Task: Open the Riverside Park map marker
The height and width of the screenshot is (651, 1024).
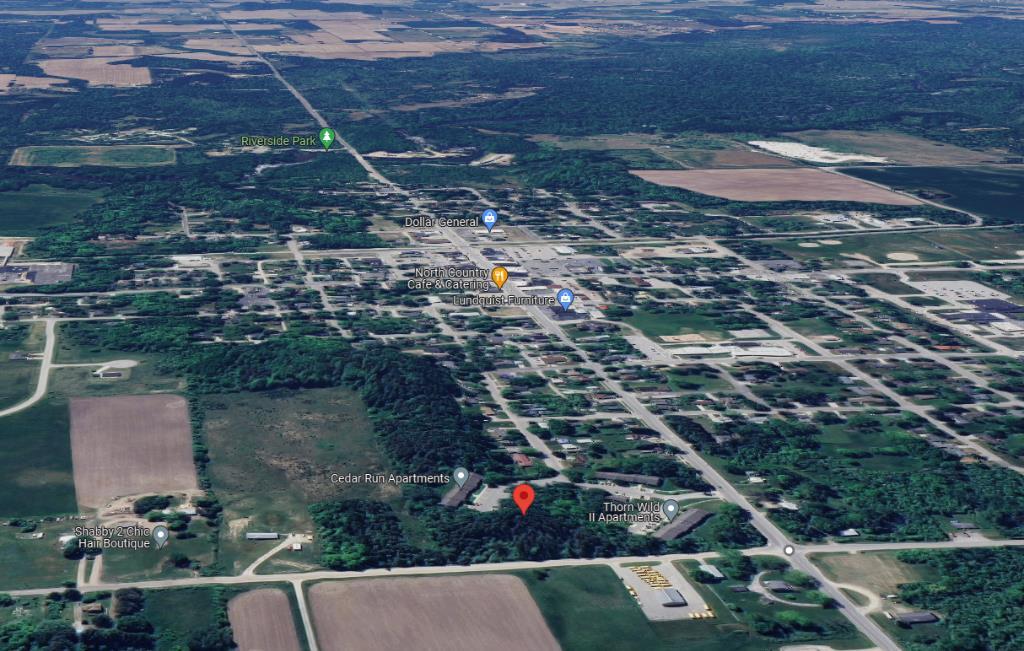Action: pos(326,138)
